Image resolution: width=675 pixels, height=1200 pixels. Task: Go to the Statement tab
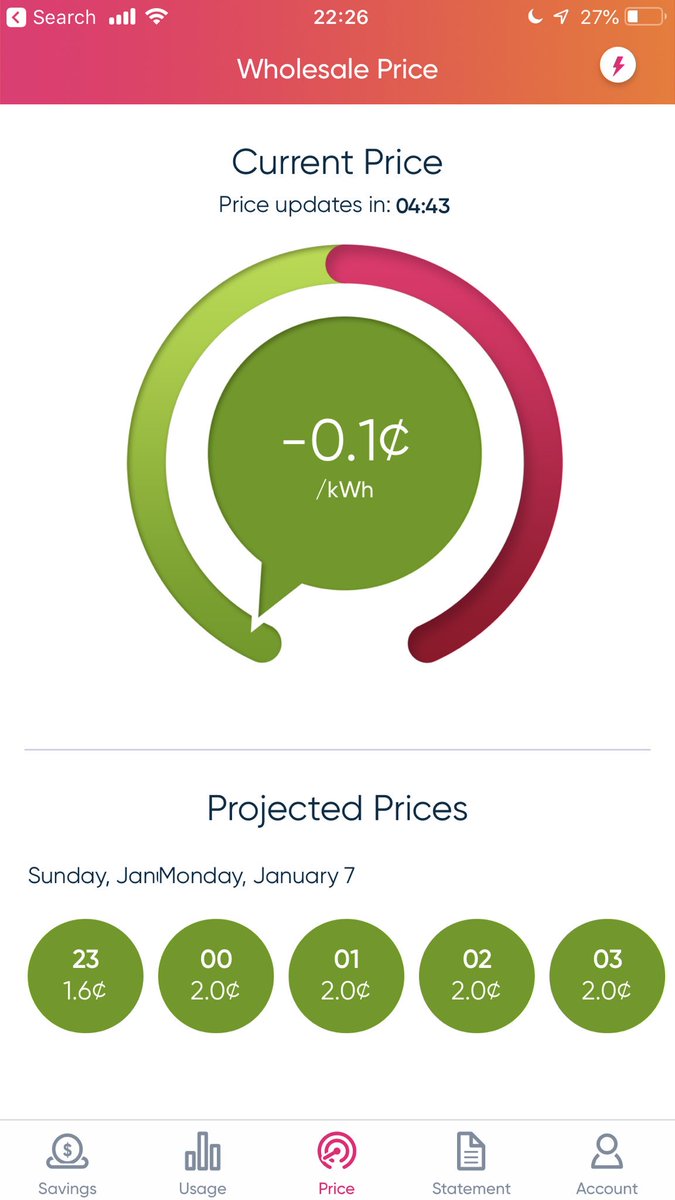[x=471, y=1164]
